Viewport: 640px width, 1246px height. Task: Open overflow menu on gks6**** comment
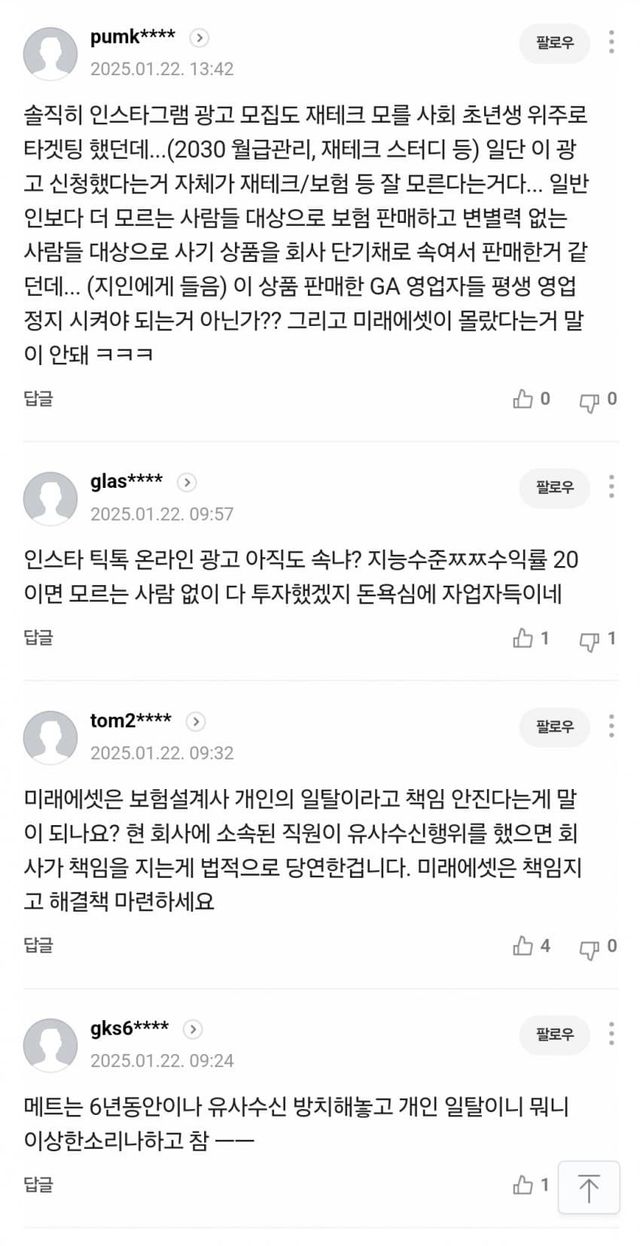[x=612, y=1034]
